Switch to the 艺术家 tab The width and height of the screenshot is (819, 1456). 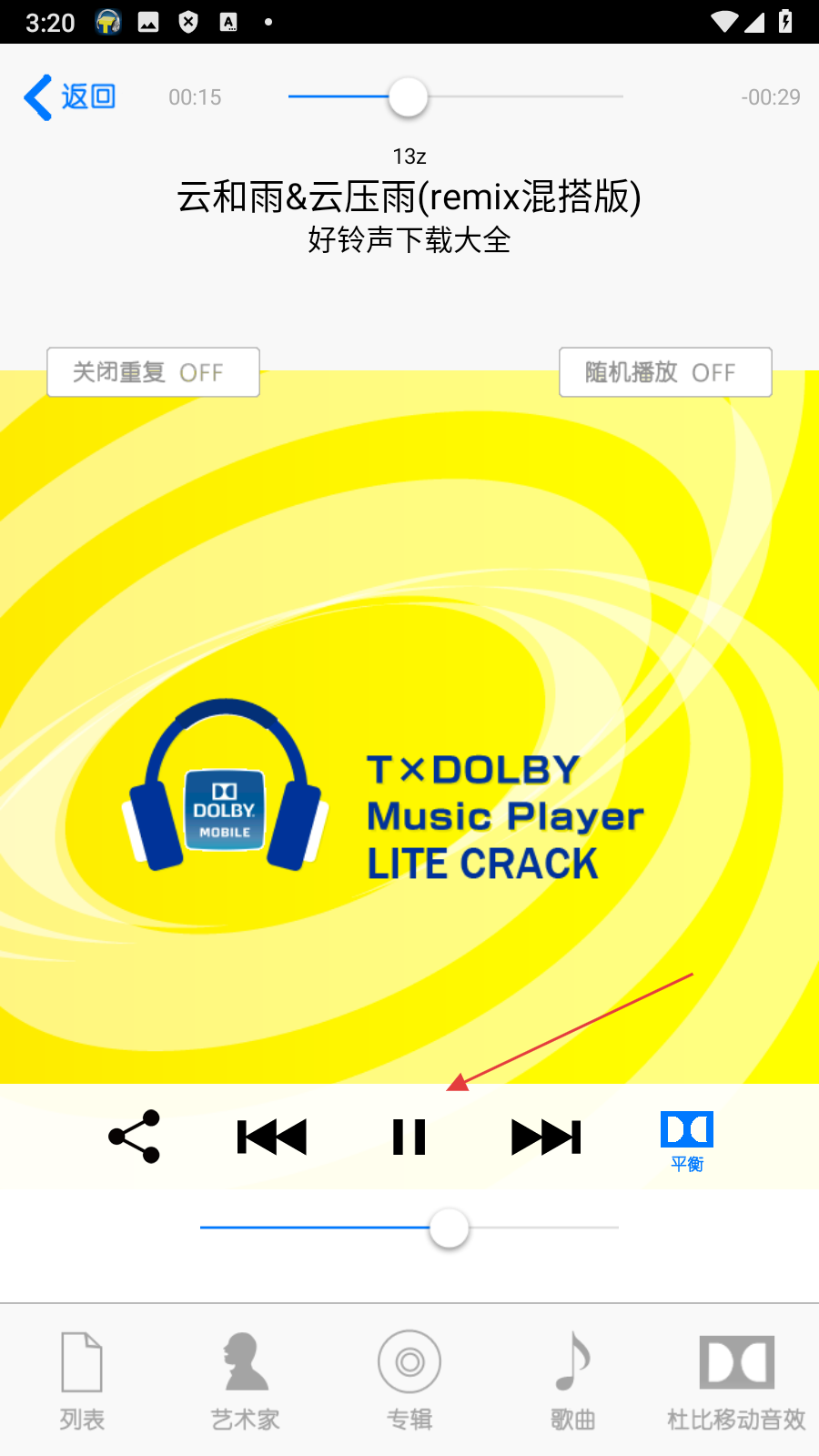246,1380
